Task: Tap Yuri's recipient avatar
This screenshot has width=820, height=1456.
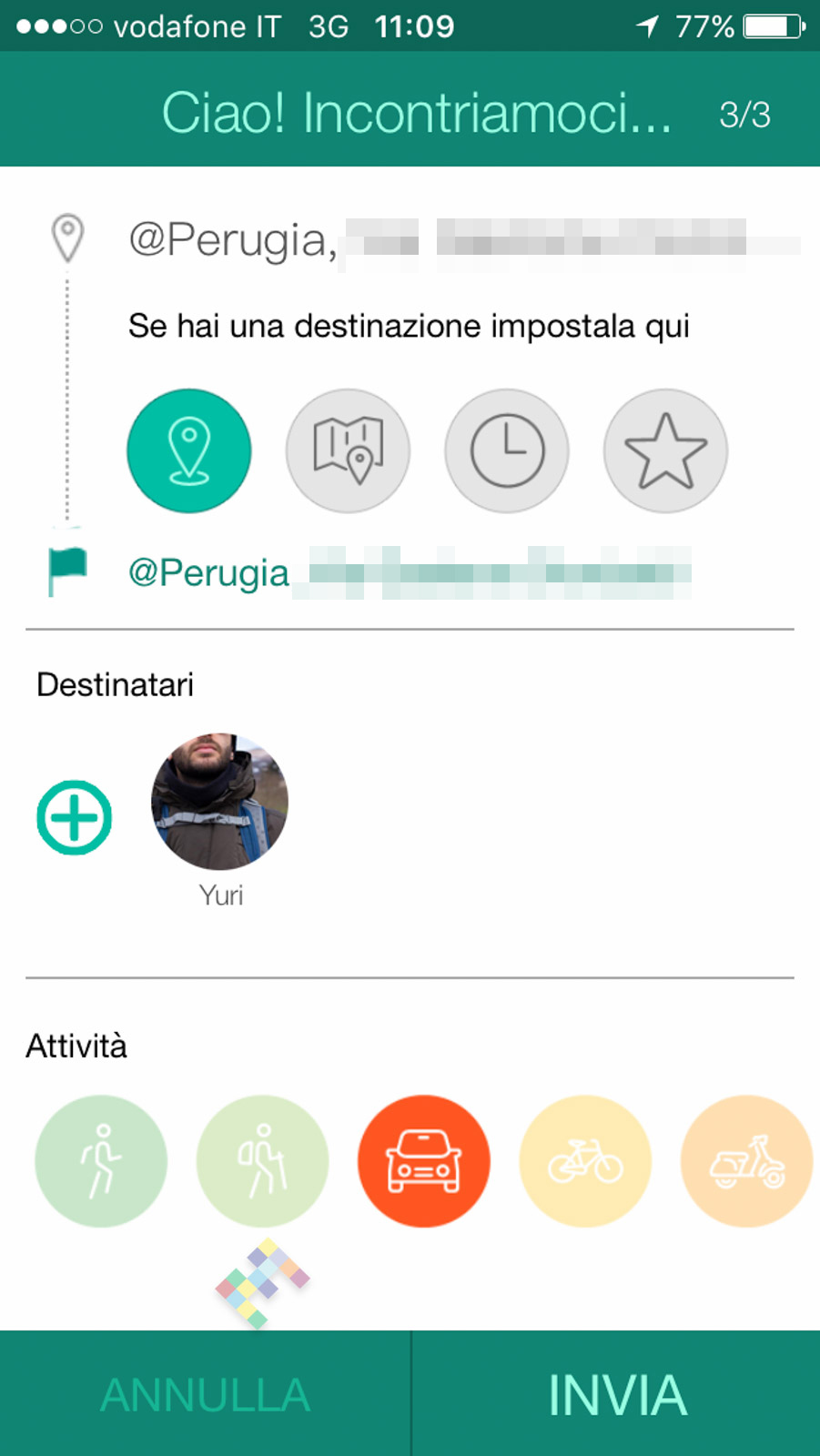Action: (219, 802)
